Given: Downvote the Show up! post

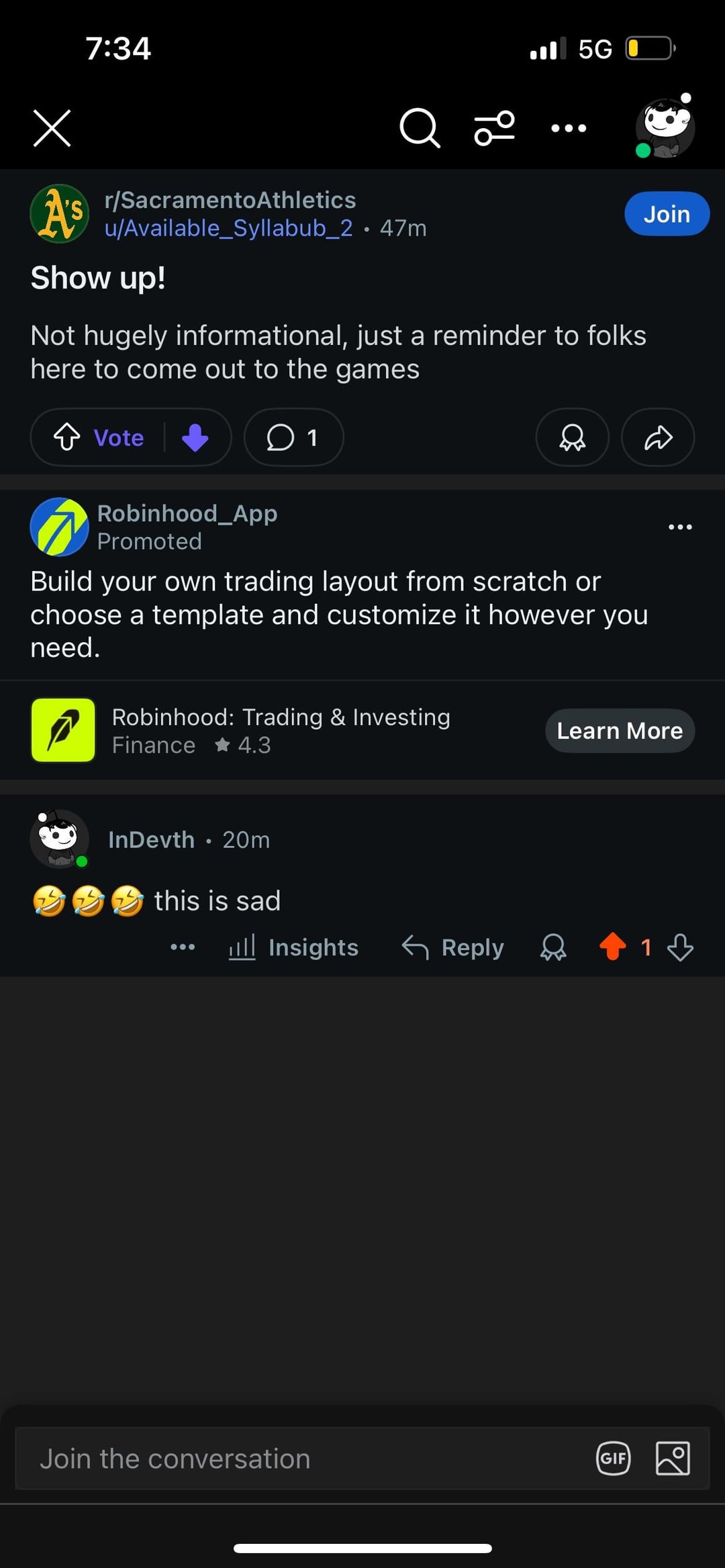Looking at the screenshot, I should pyautogui.click(x=195, y=437).
